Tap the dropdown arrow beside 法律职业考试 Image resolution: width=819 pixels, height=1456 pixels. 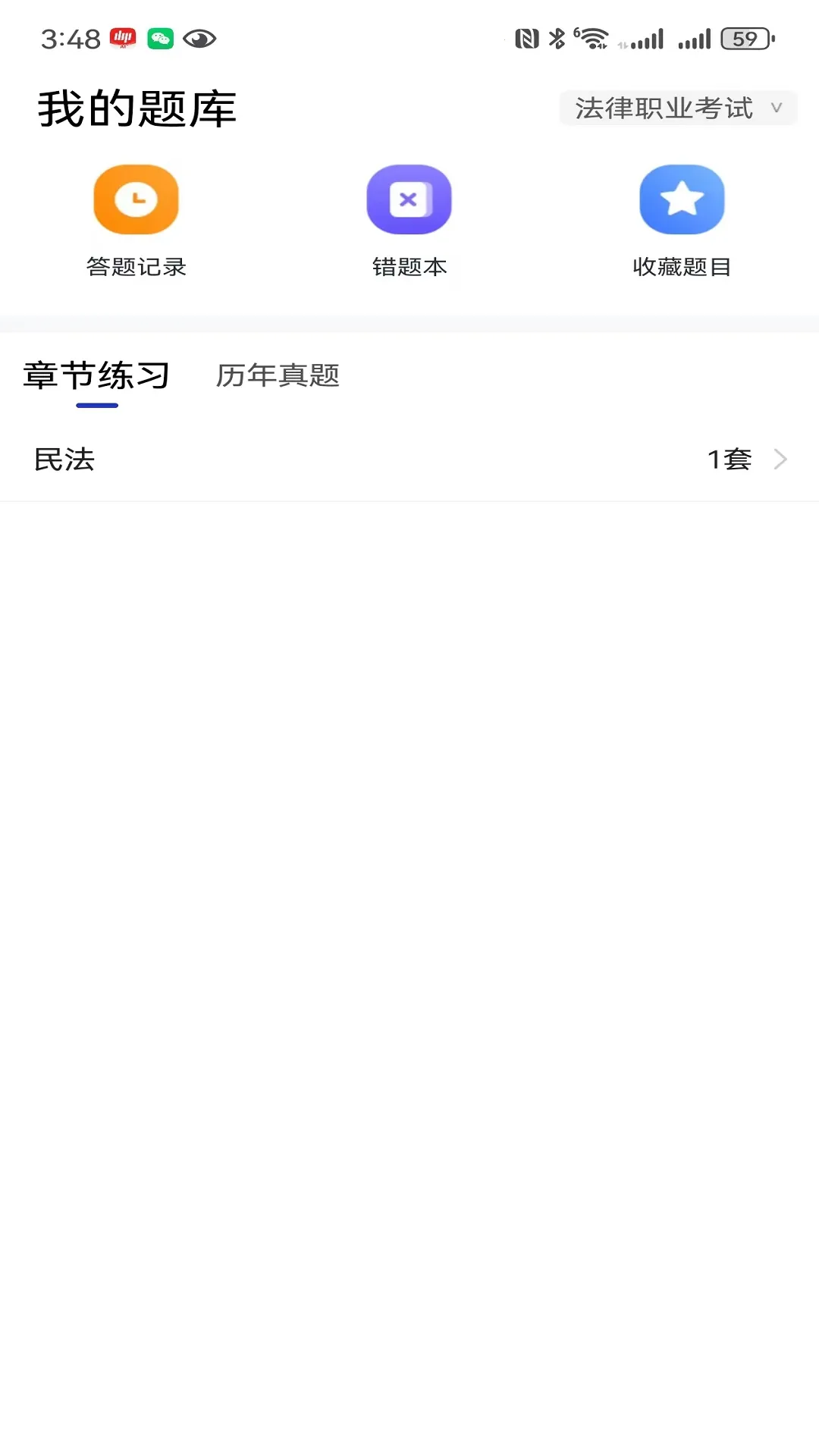point(776,108)
